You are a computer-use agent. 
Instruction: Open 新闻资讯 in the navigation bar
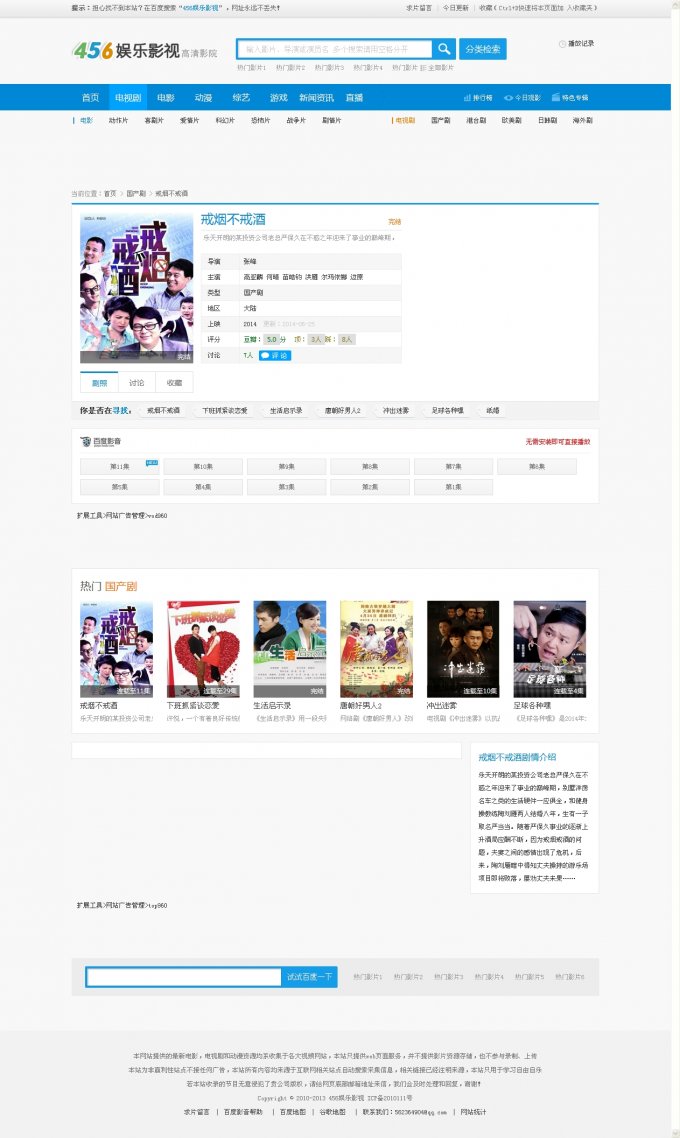click(316, 98)
